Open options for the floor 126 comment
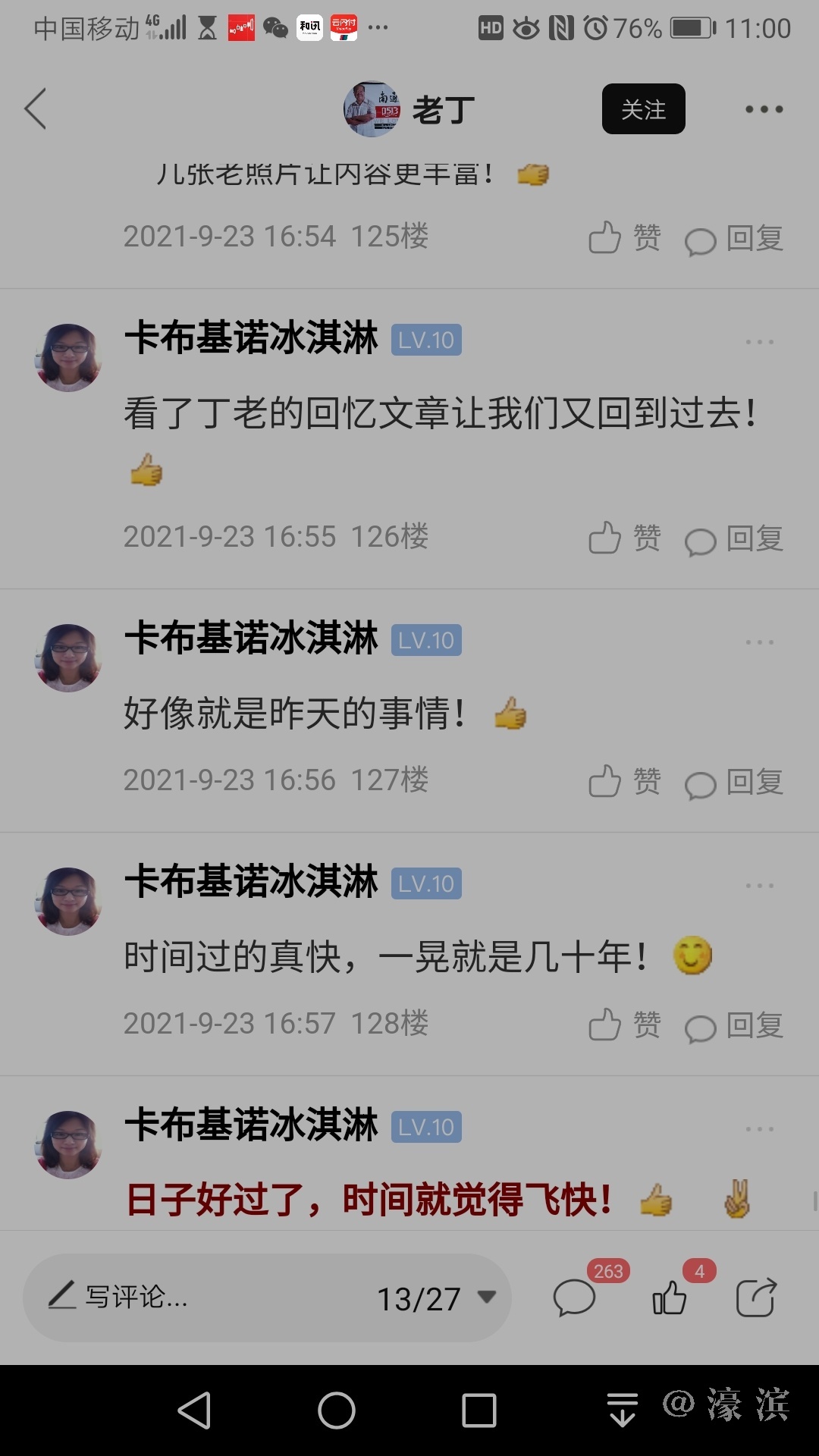 [x=759, y=342]
